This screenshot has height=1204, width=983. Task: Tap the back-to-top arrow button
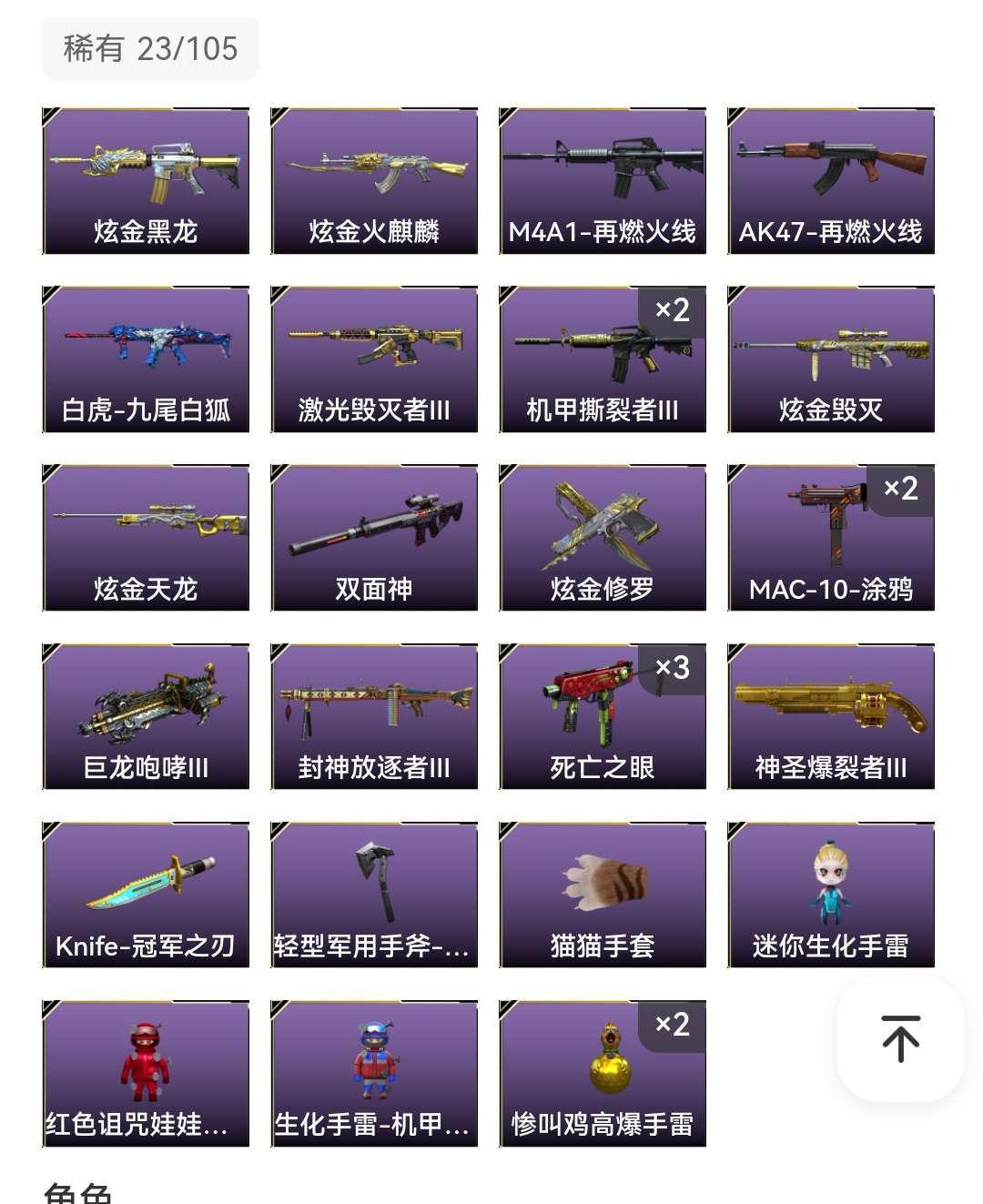pos(900,1038)
